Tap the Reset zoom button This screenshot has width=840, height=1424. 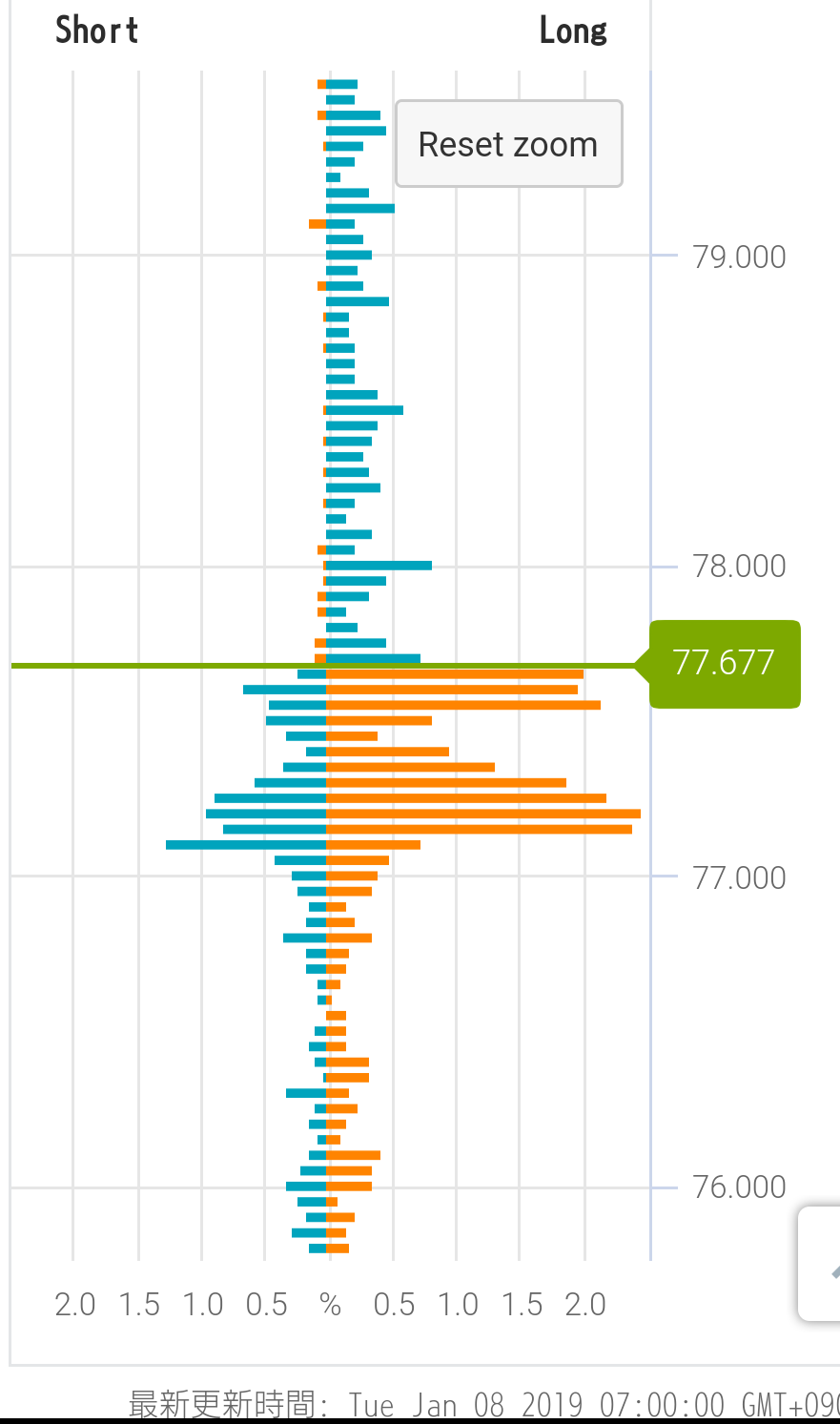[508, 144]
